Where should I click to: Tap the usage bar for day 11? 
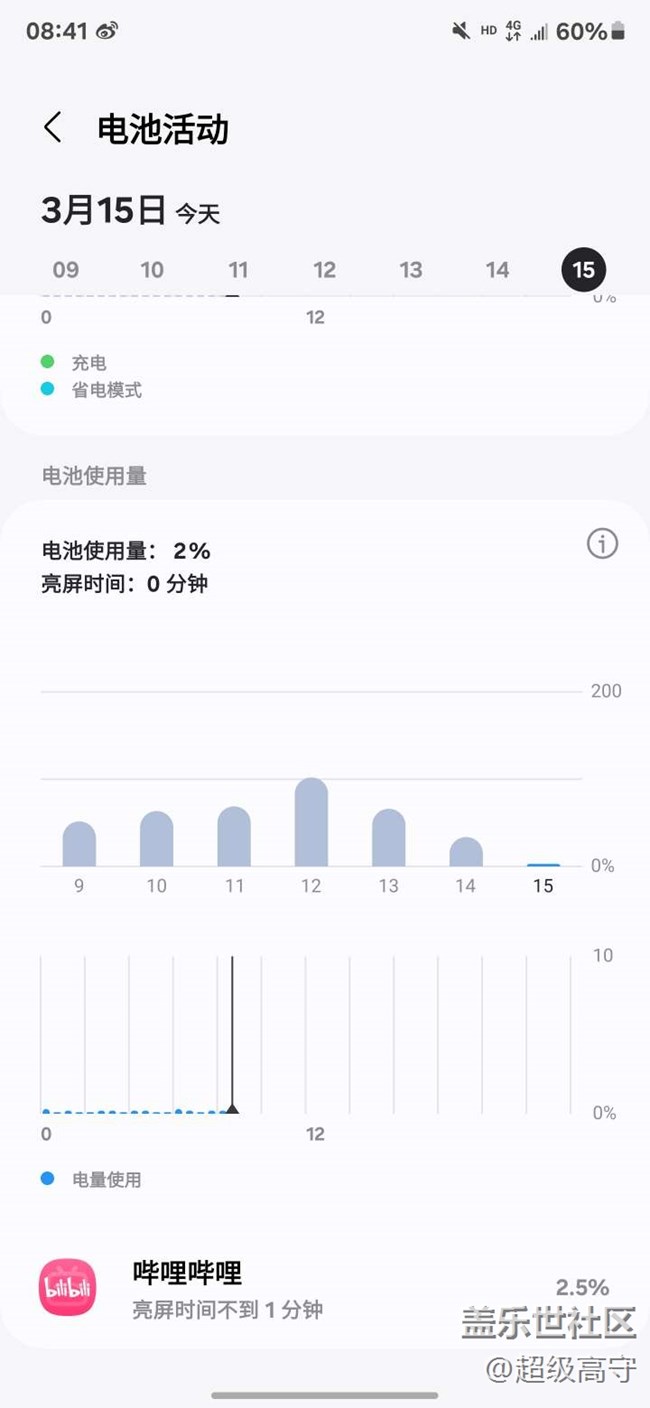234,836
